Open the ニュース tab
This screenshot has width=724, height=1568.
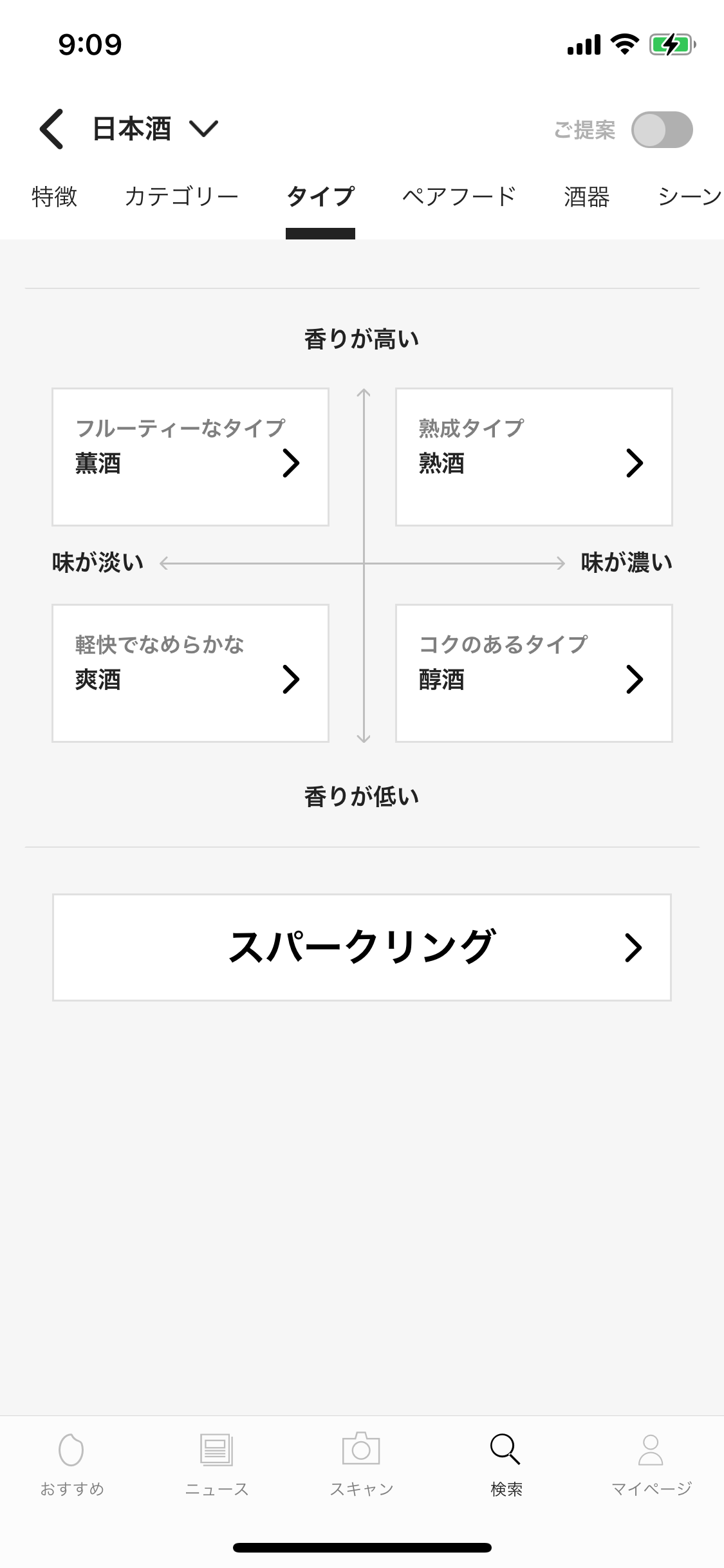217,1466
